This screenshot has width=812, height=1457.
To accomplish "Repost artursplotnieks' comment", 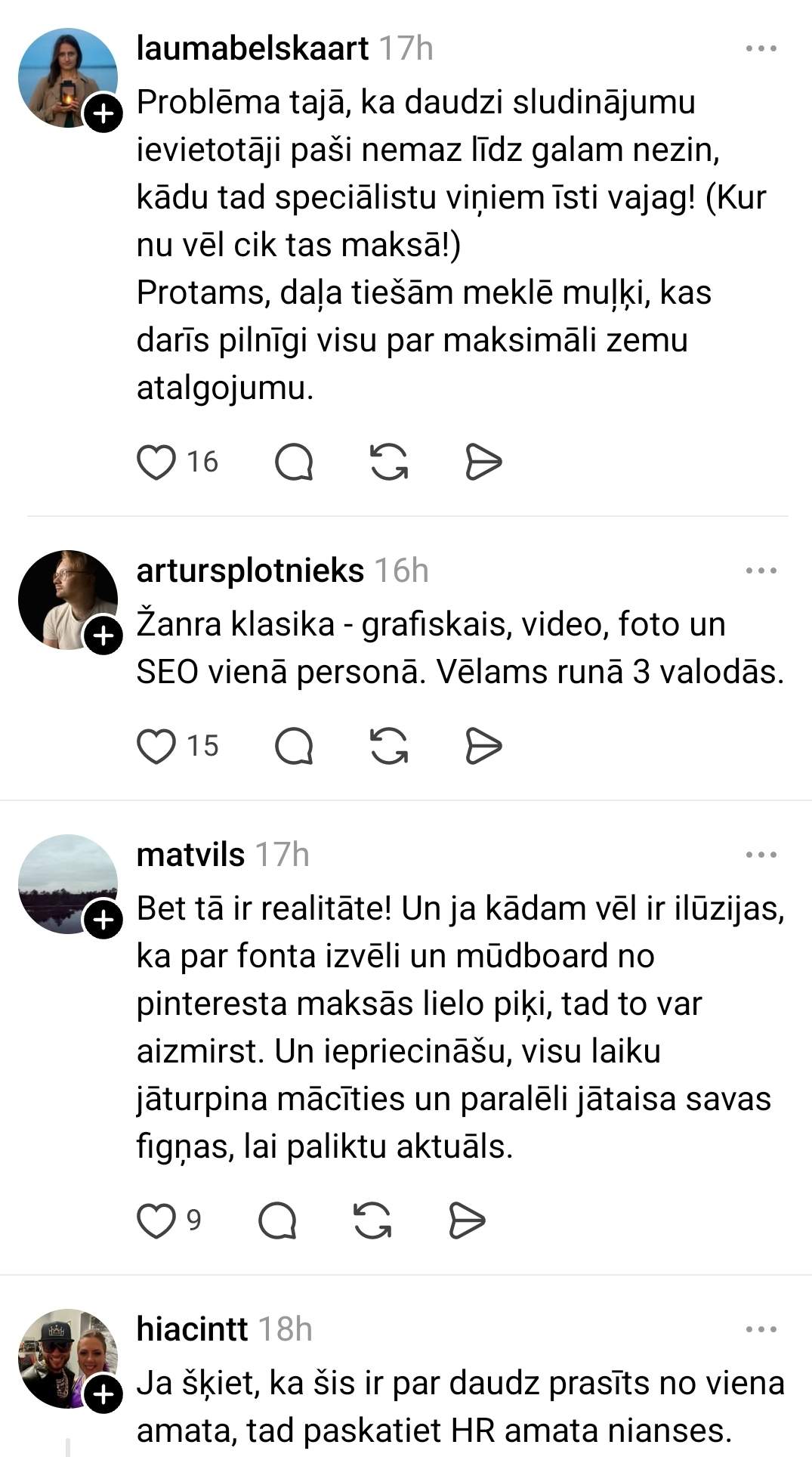I will 389,747.
